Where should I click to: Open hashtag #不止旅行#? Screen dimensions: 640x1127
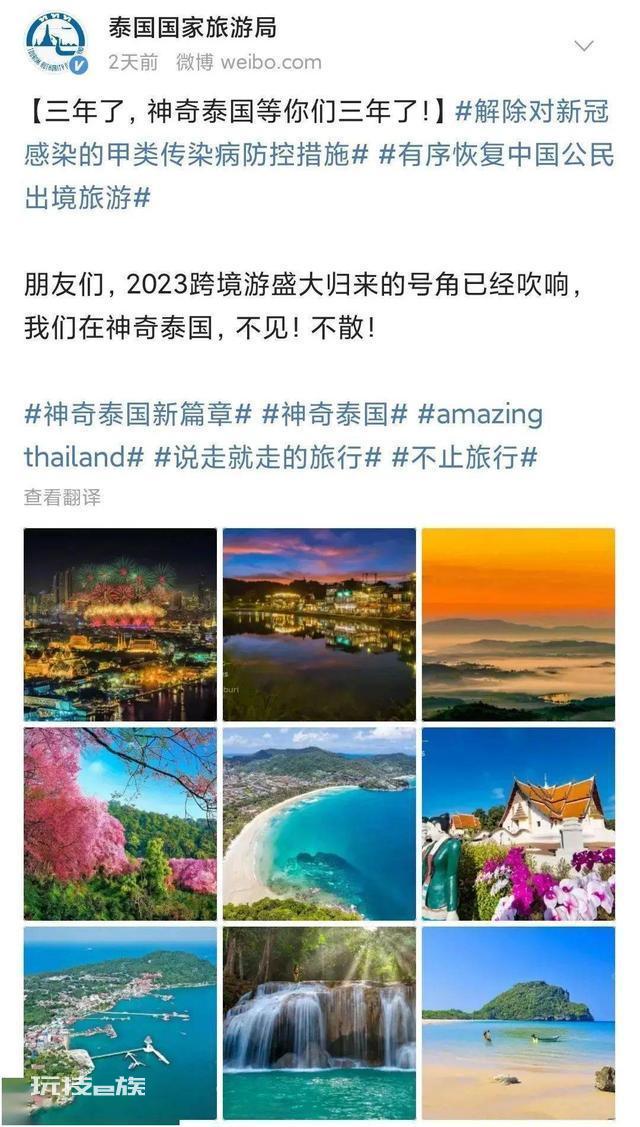465,457
